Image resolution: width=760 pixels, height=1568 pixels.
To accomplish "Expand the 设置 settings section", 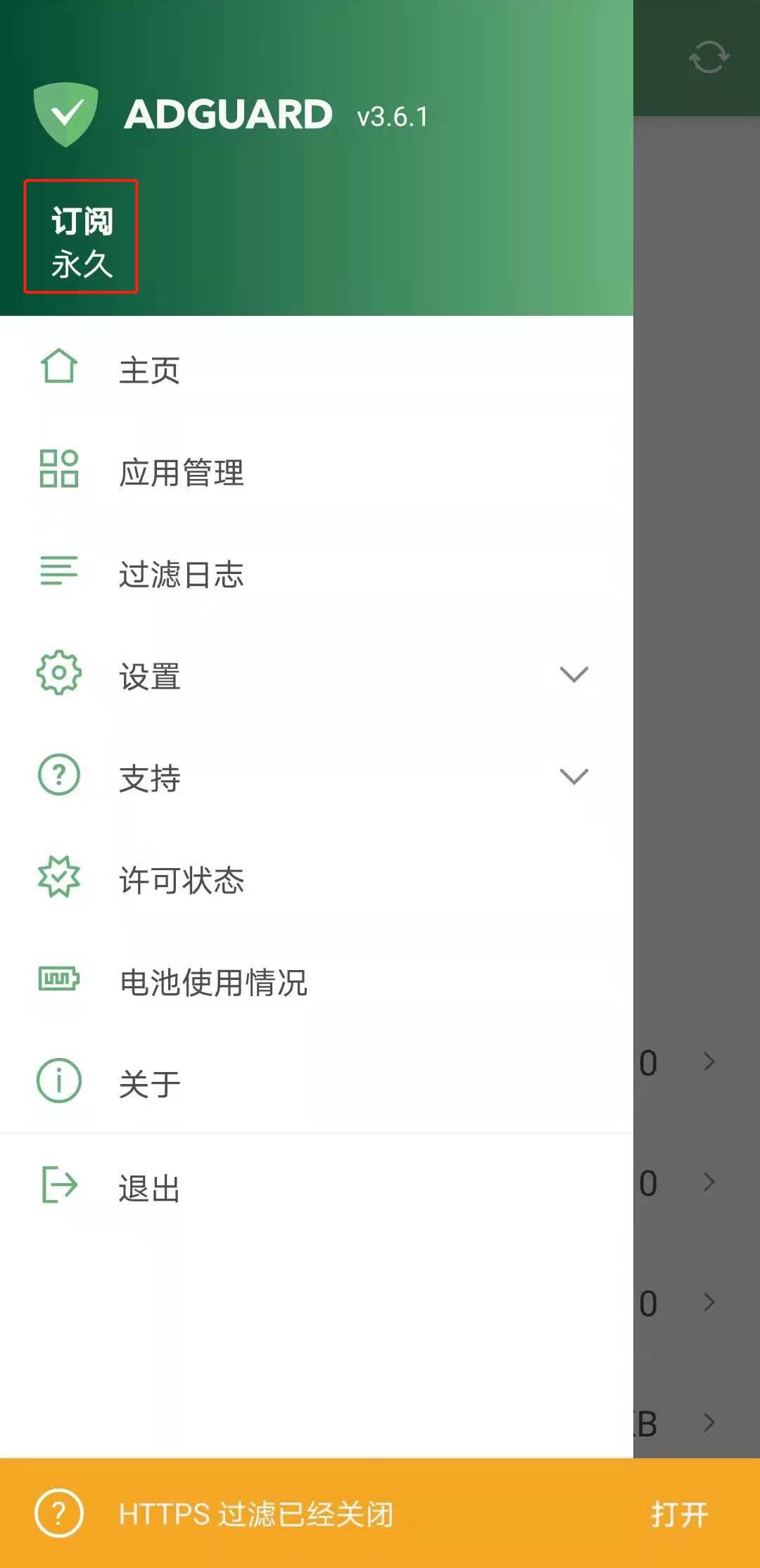I will tap(317, 675).
